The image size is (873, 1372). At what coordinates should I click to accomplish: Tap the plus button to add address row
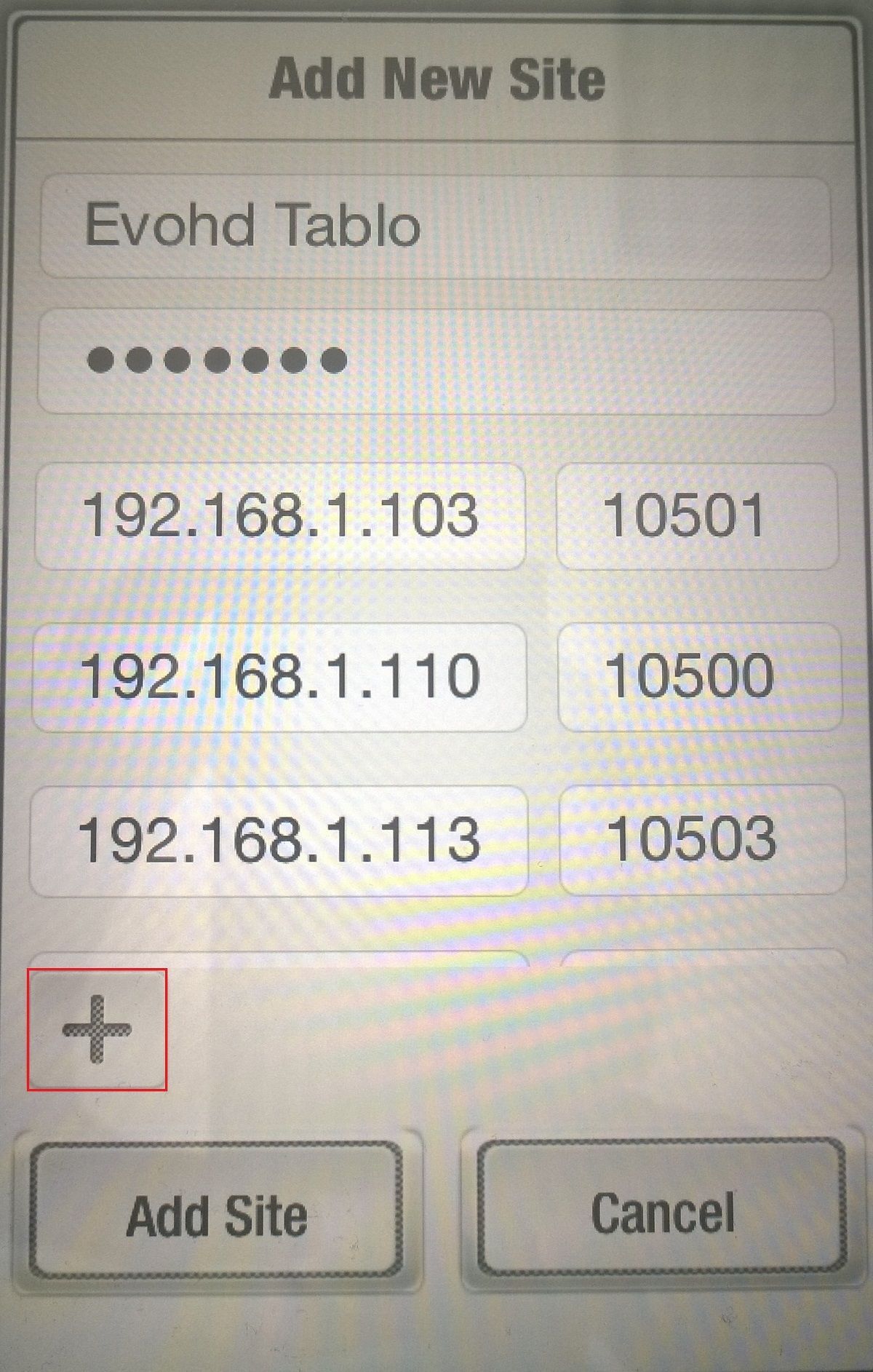97,1029
